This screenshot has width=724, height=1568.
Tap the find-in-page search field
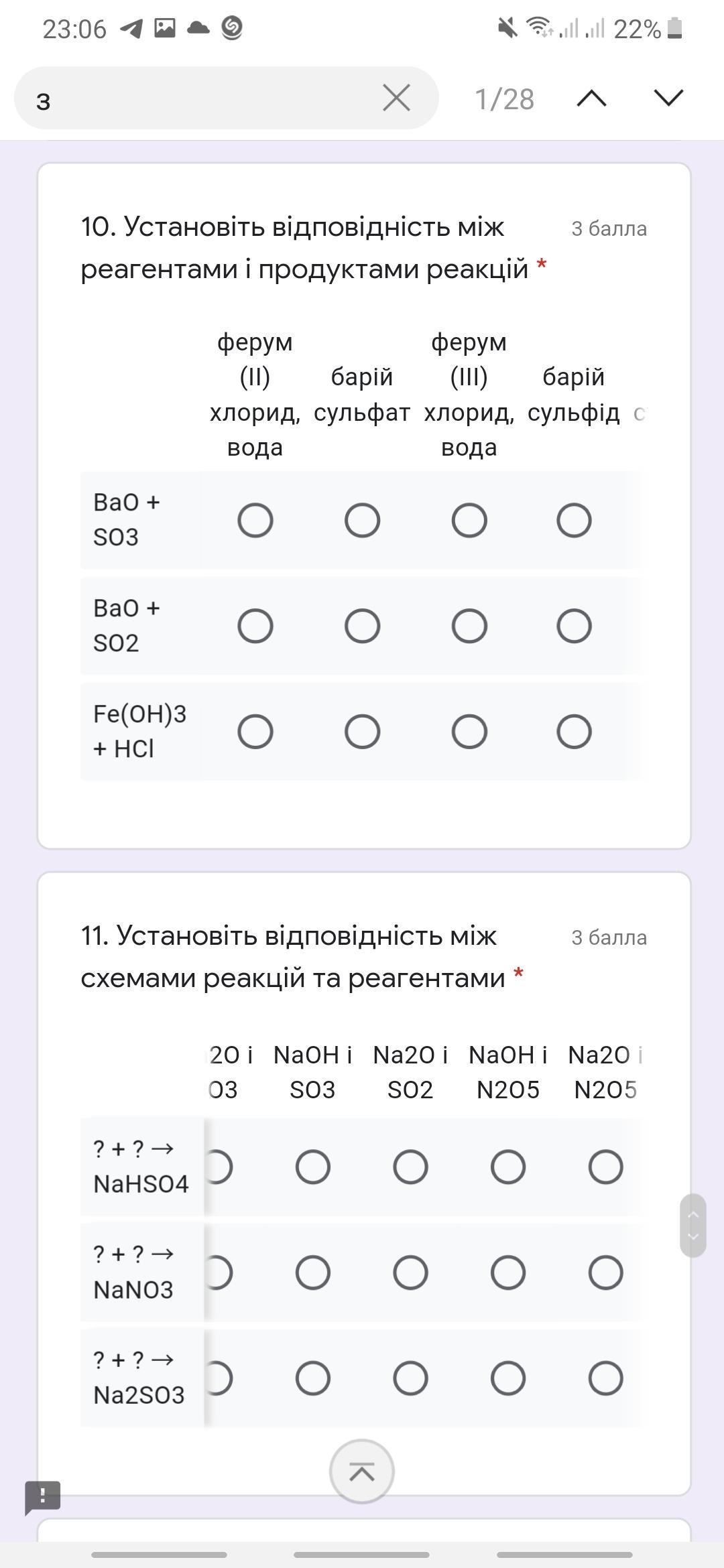pyautogui.click(x=201, y=99)
